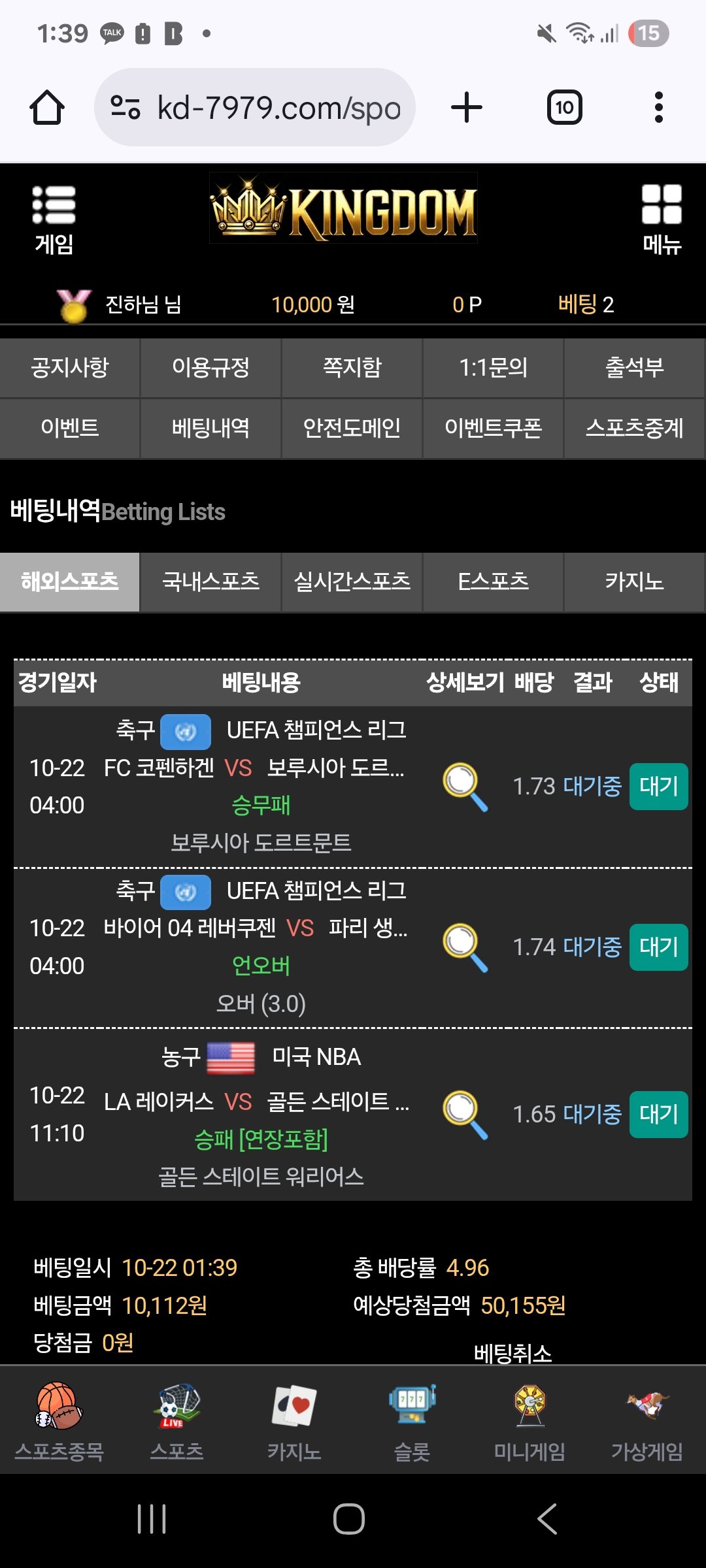The image size is (706, 1568).
Task: Open the browser overflow menu
Action: tap(658, 108)
